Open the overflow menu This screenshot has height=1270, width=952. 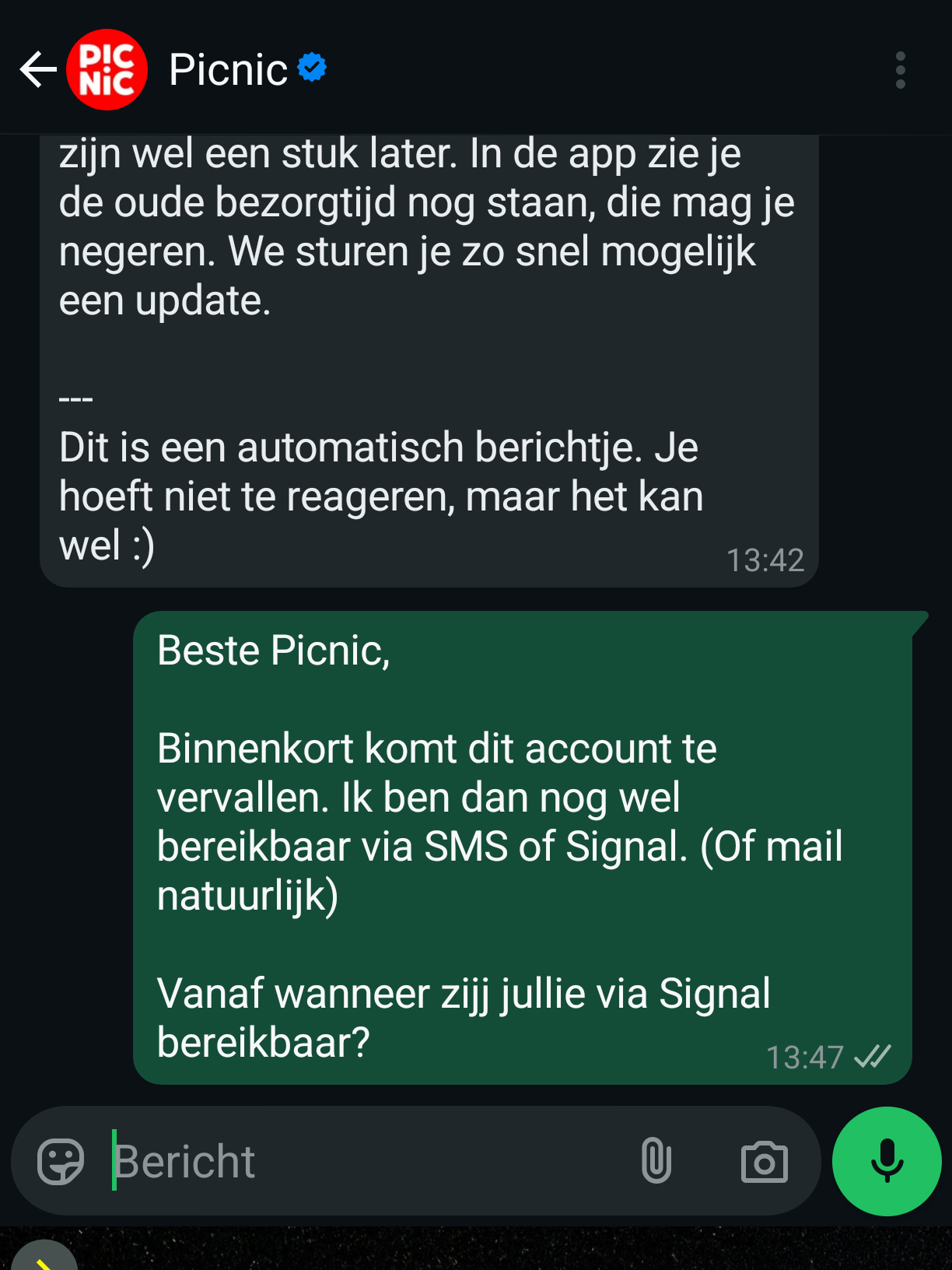[x=900, y=70]
